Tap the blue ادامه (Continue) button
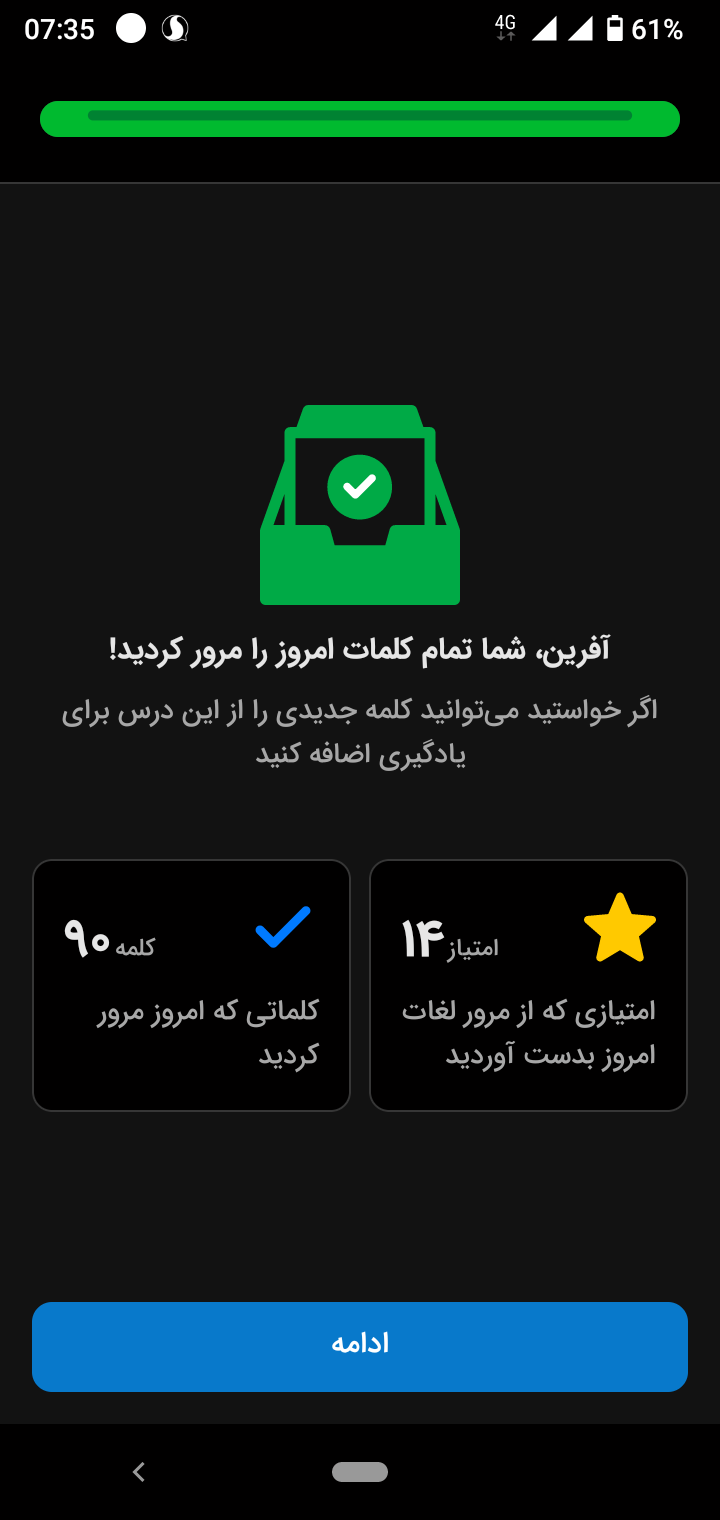720x1520 pixels. [x=360, y=1346]
